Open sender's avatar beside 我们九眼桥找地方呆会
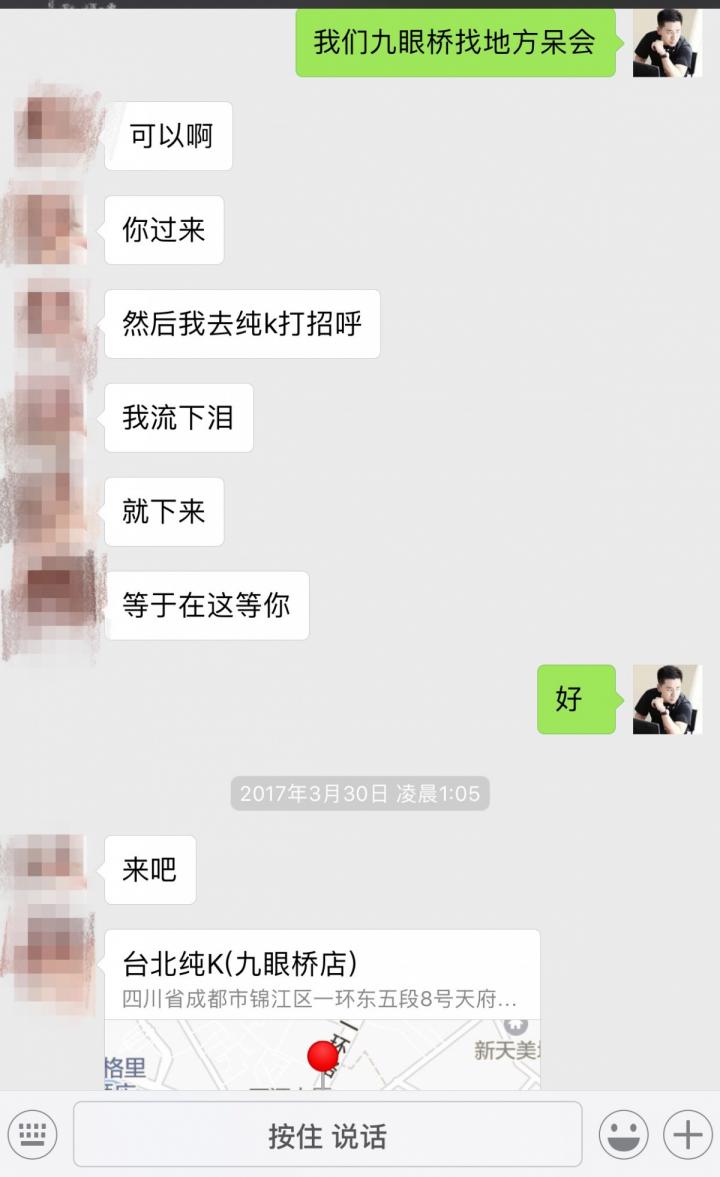 [667, 43]
